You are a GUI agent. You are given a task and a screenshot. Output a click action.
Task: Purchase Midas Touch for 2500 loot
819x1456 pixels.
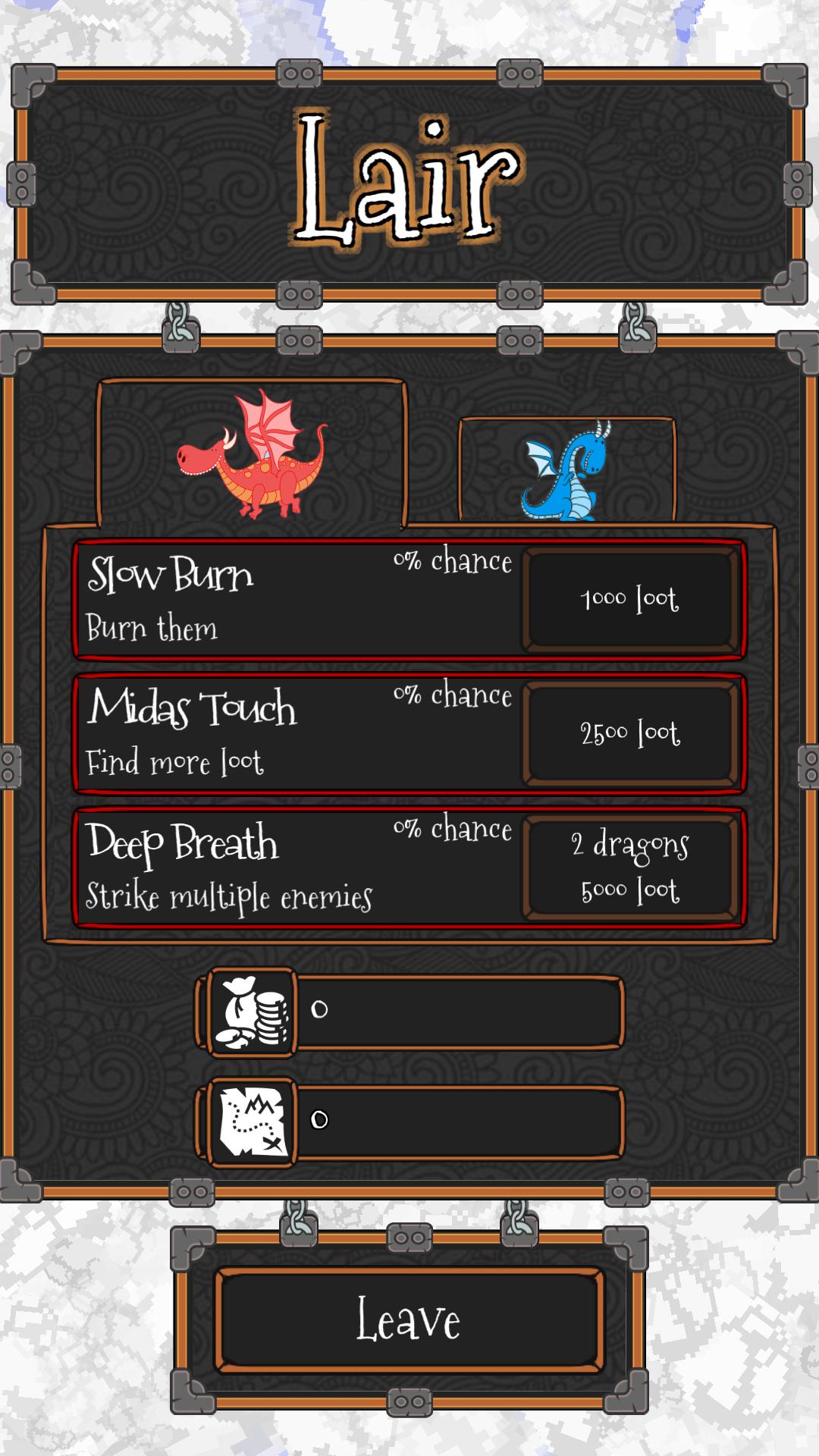click(x=629, y=733)
